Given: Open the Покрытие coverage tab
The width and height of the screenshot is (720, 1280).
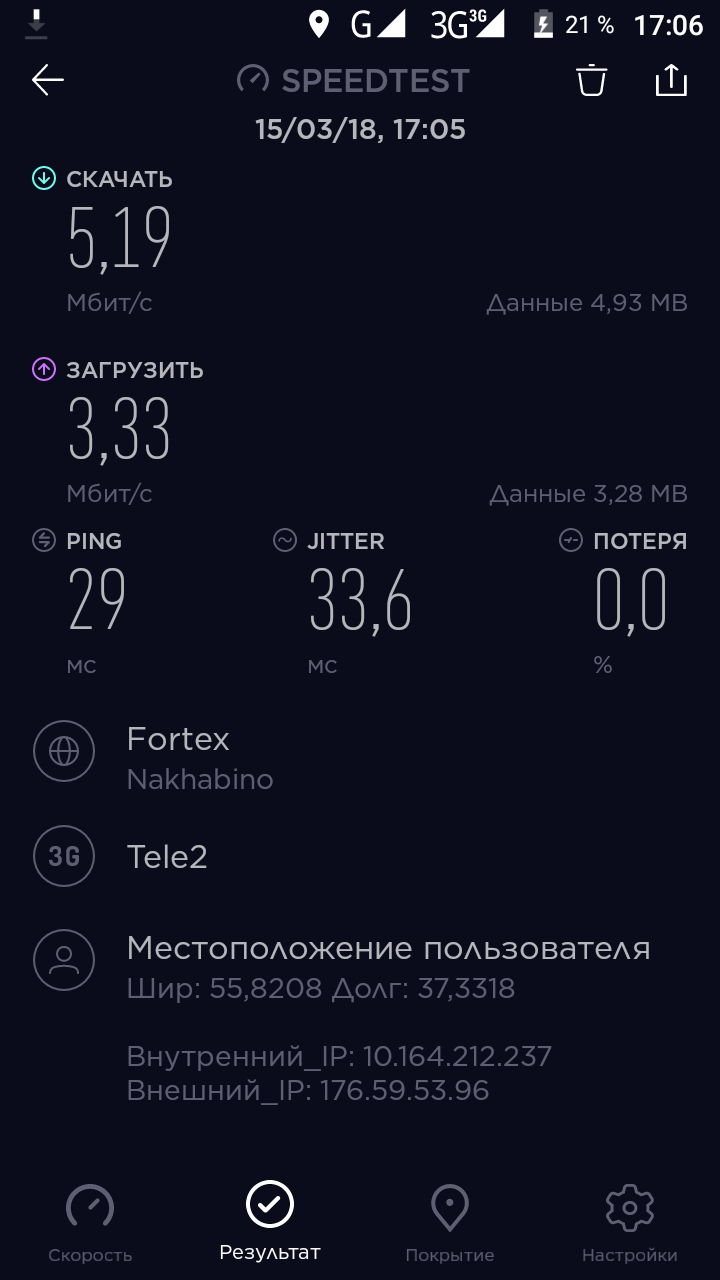Looking at the screenshot, I should 450,1223.
